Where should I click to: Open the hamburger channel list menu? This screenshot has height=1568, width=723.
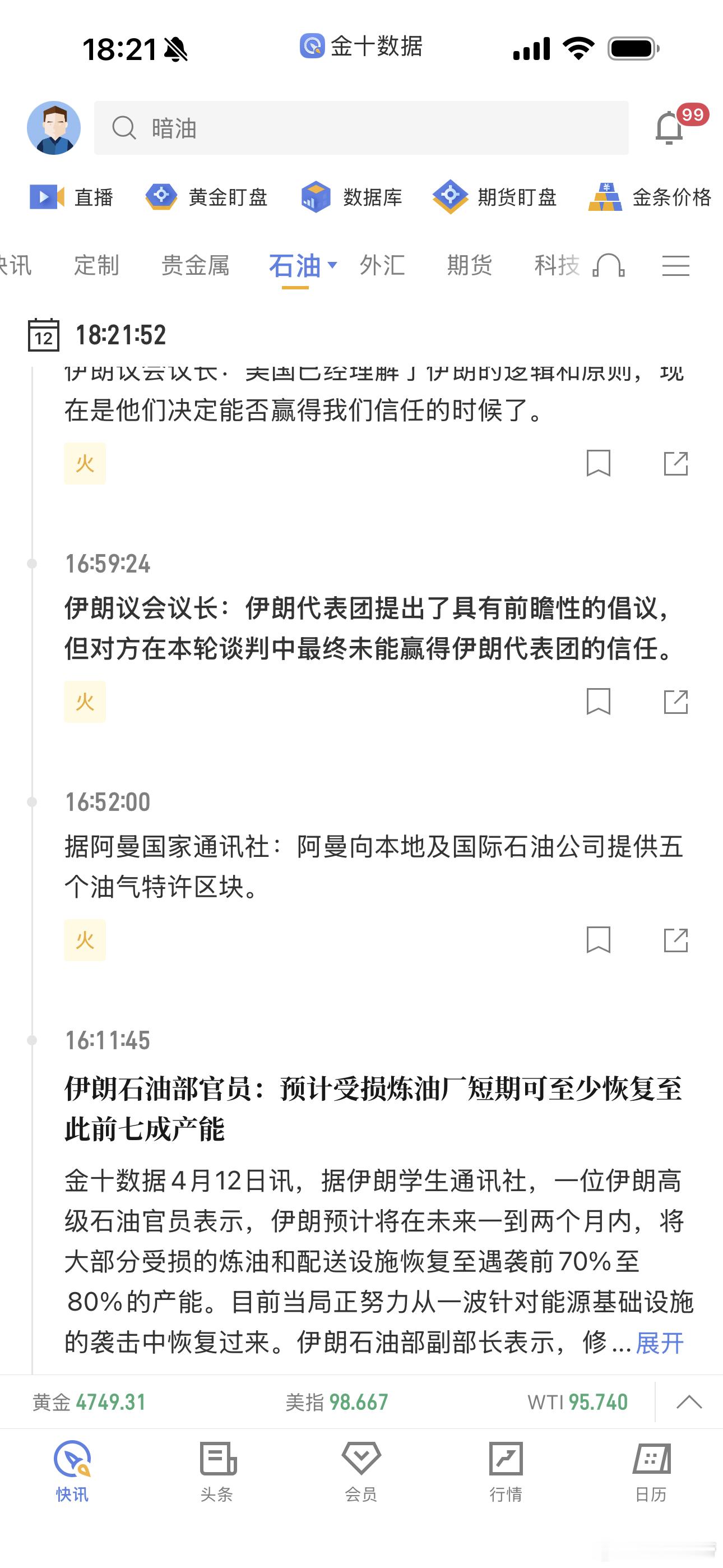click(x=675, y=266)
